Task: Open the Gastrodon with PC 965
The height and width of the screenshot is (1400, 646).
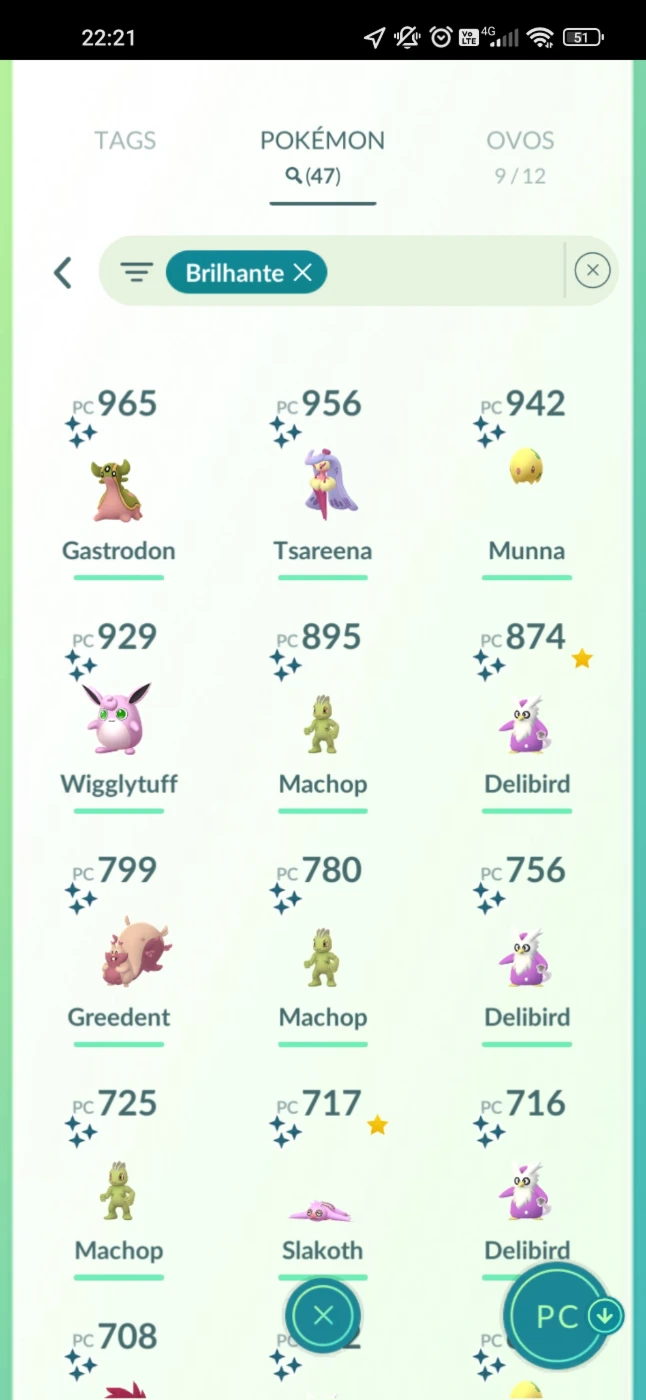Action: 118,486
